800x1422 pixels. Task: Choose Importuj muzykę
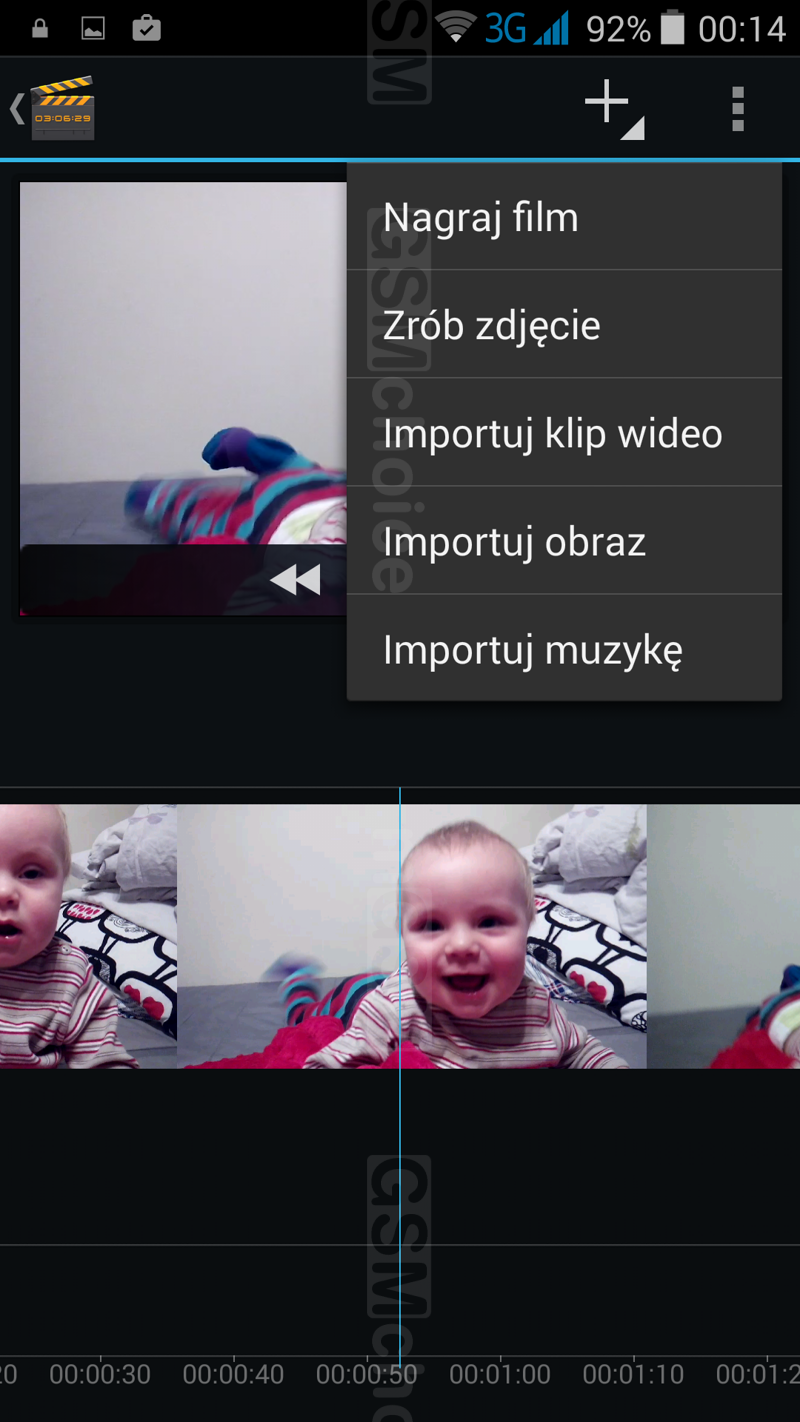pos(564,649)
